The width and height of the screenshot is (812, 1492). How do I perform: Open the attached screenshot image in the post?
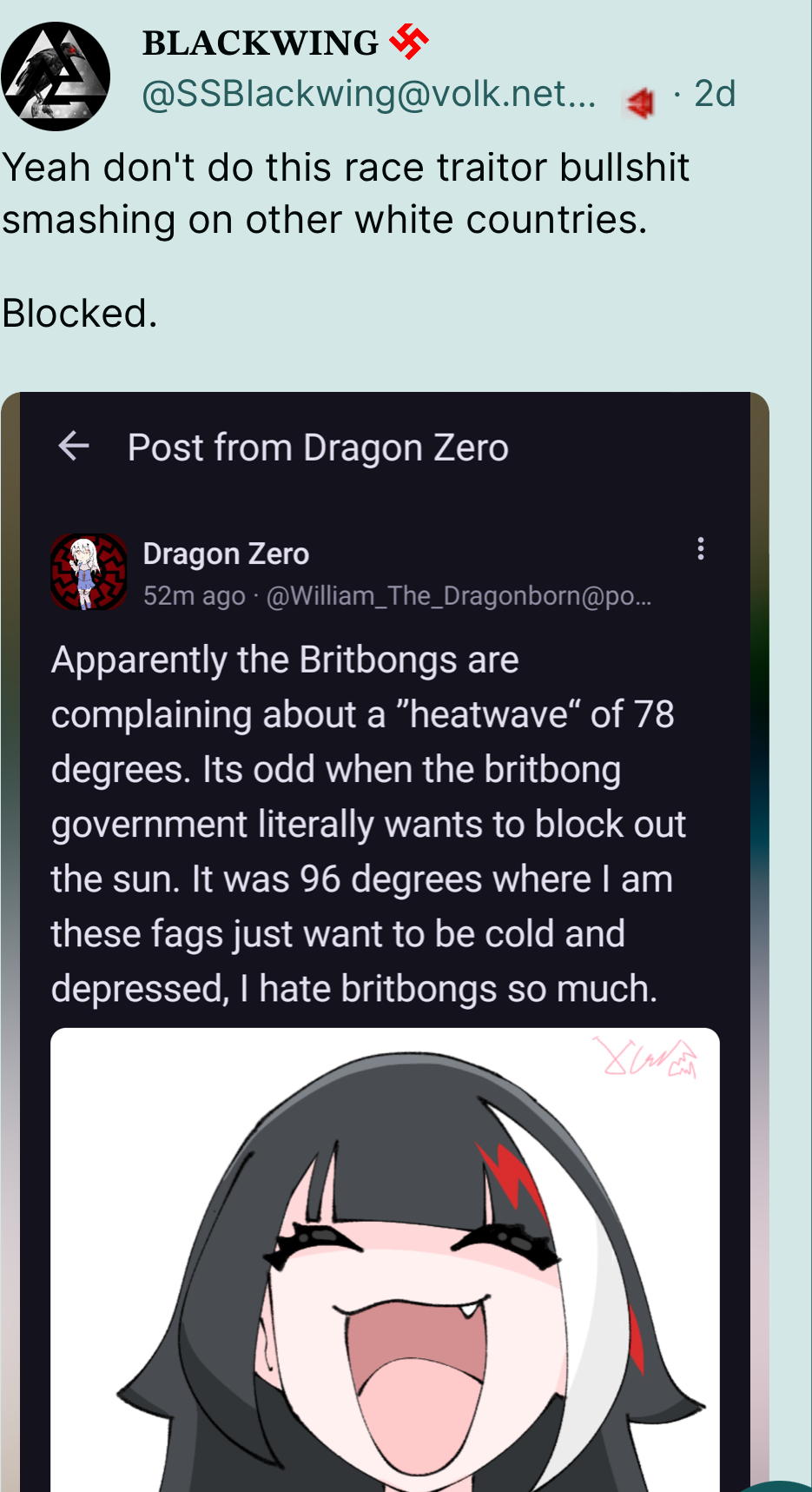(x=386, y=942)
